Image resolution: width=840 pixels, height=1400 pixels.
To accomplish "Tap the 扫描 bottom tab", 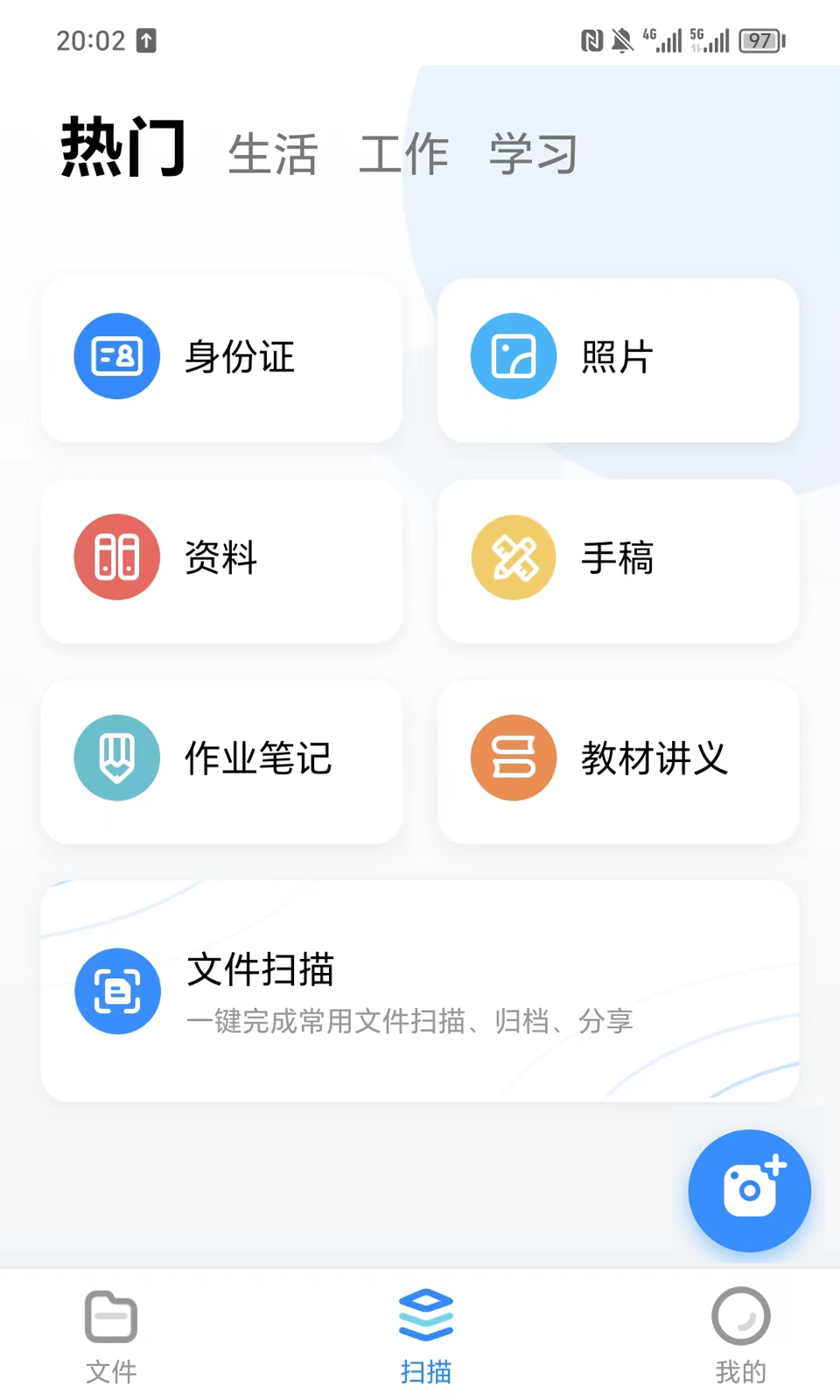I will pos(425,1334).
